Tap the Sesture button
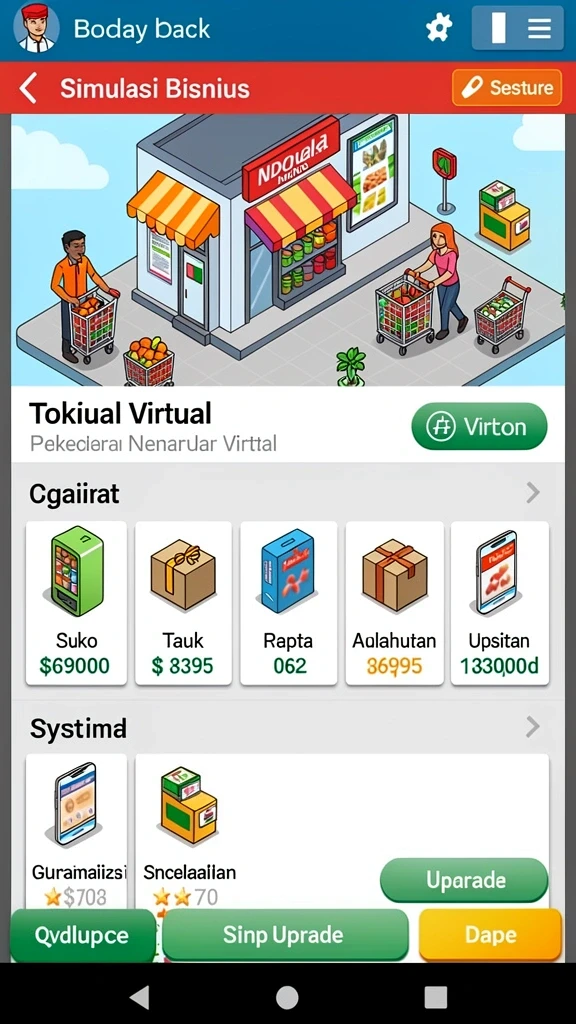576x1024 pixels. point(507,88)
